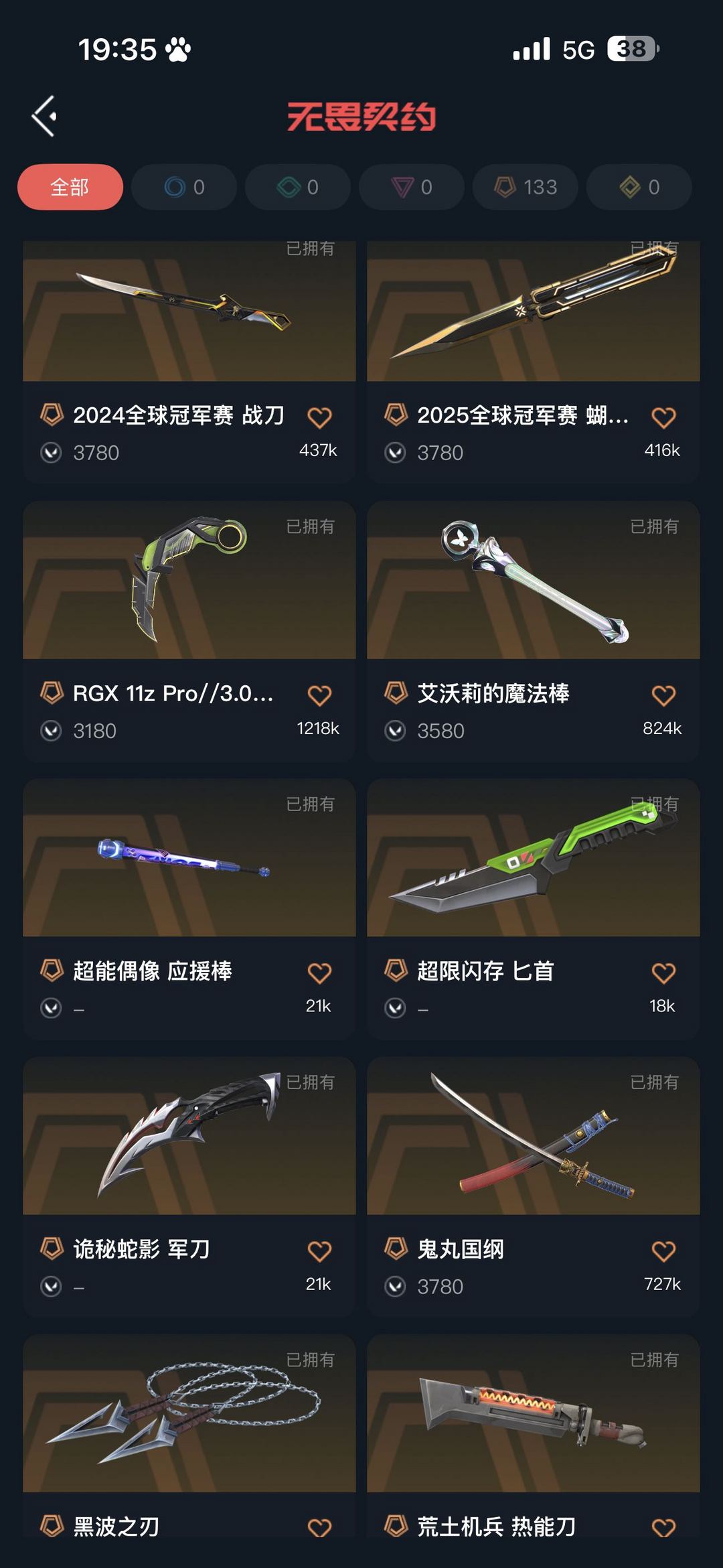Screen dimensions: 723x1568
Task: Open the 黑波之刃 card
Action: click(x=189, y=1436)
